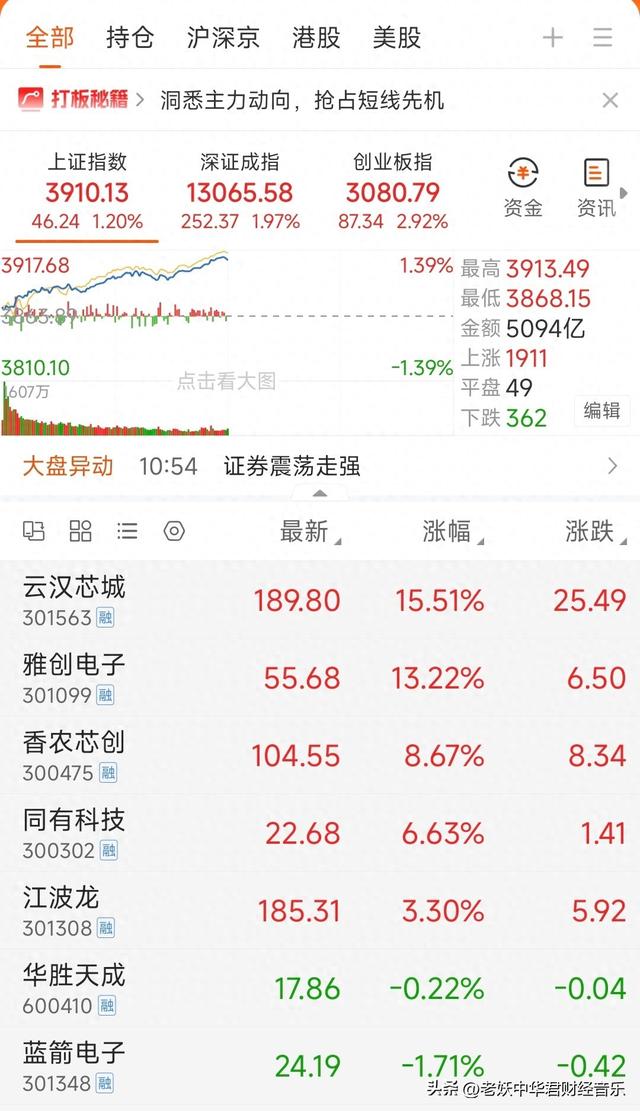This screenshot has width=640, height=1111.
Task: Switch to grid view layout
Action: (x=81, y=531)
